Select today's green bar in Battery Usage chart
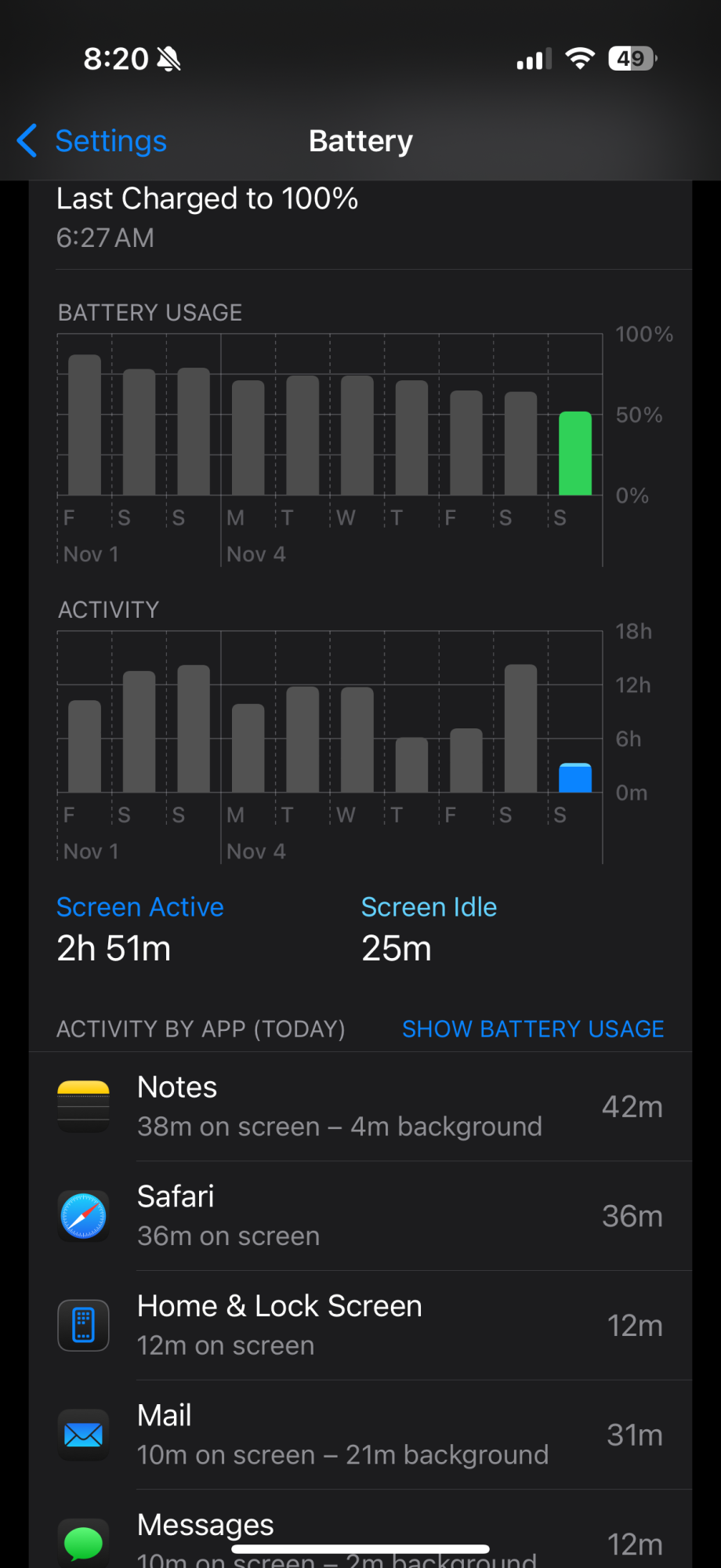The height and width of the screenshot is (1568, 721). [x=574, y=454]
